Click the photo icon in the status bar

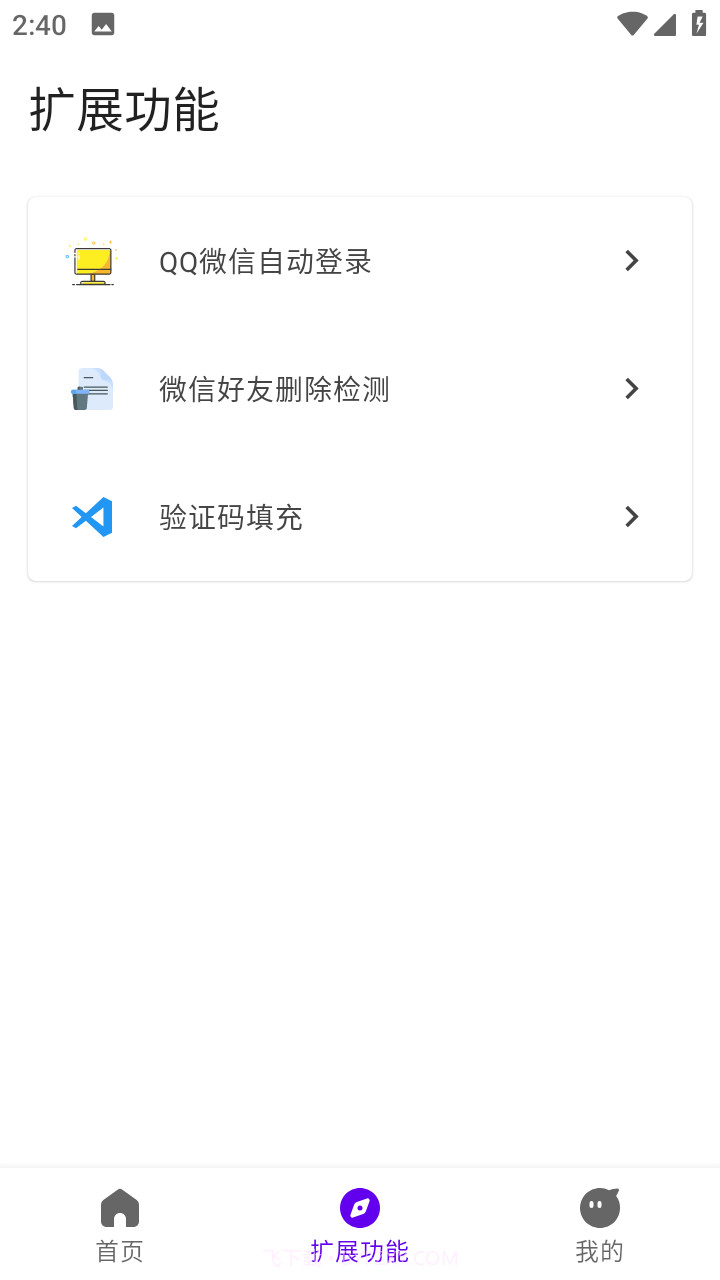click(x=102, y=23)
